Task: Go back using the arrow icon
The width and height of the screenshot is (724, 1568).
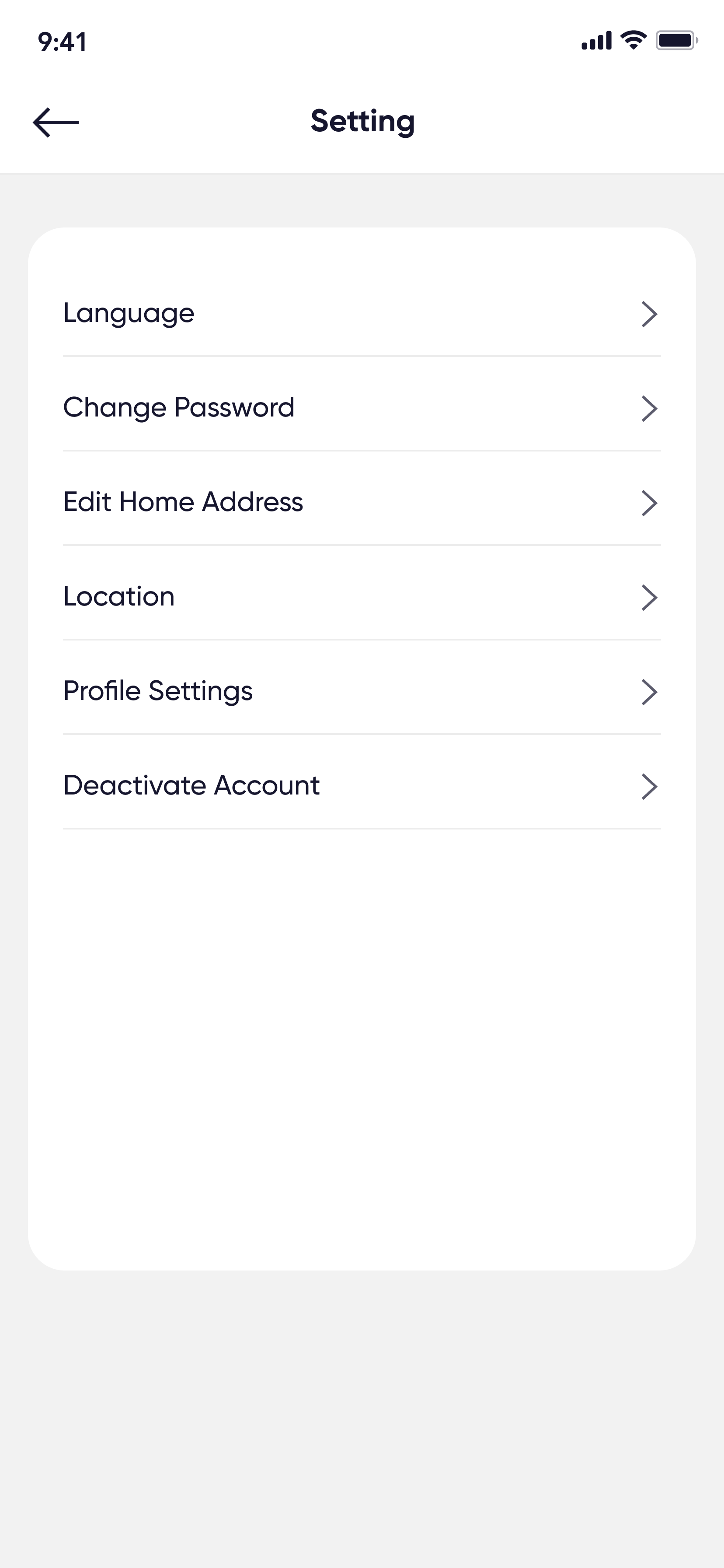Action: coord(56,122)
